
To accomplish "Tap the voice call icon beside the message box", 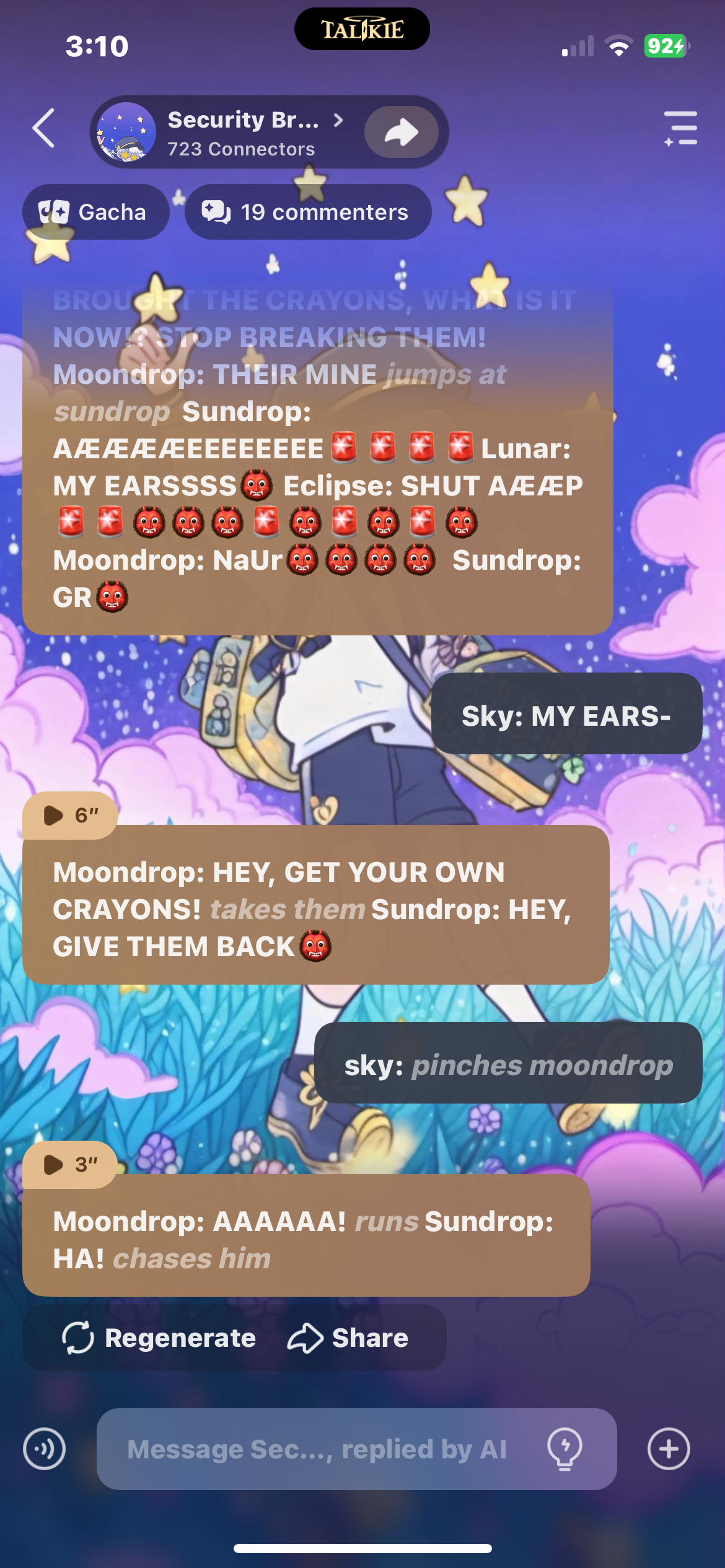I will coord(44,1449).
